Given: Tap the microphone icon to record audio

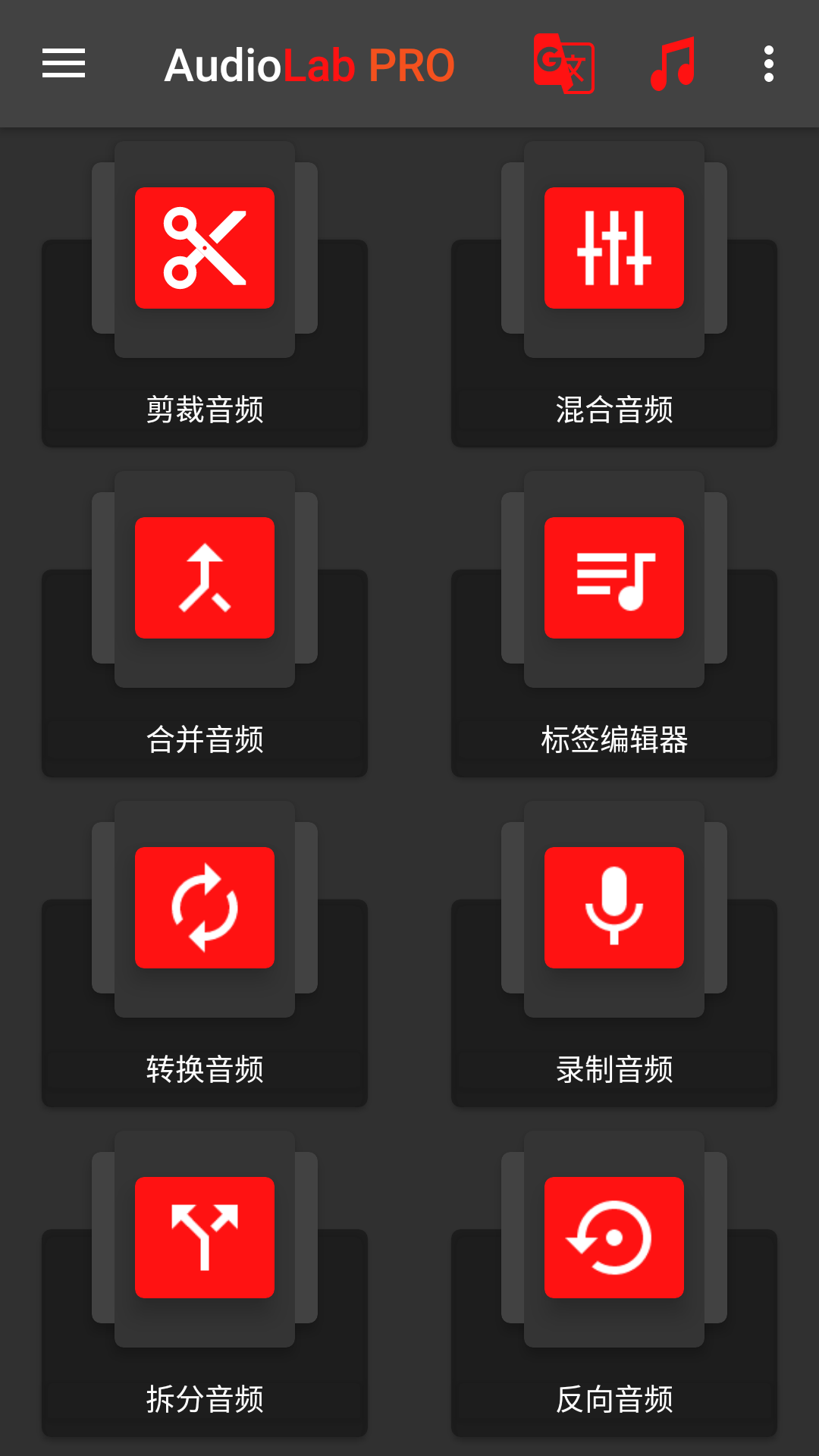Looking at the screenshot, I should [613, 907].
